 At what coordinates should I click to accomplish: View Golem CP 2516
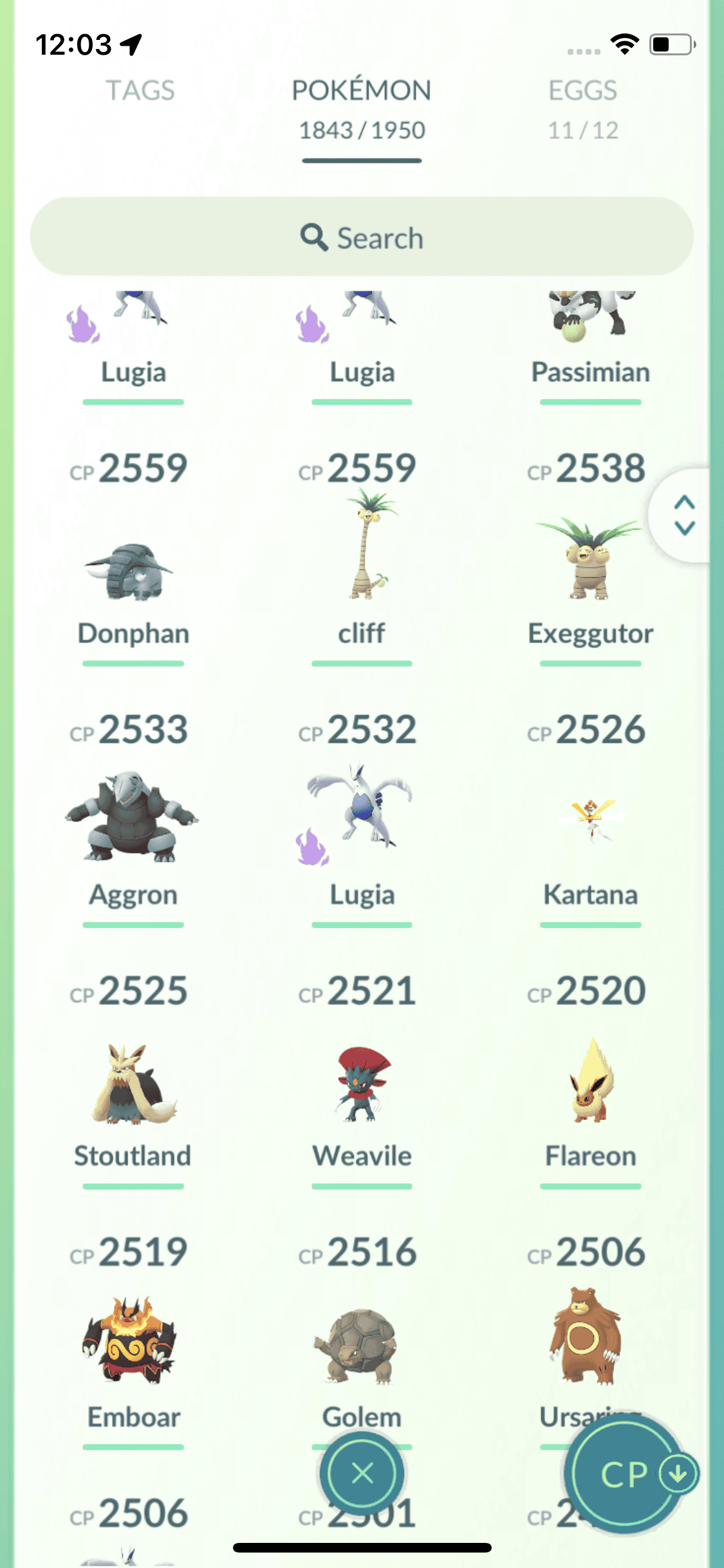click(x=362, y=1345)
